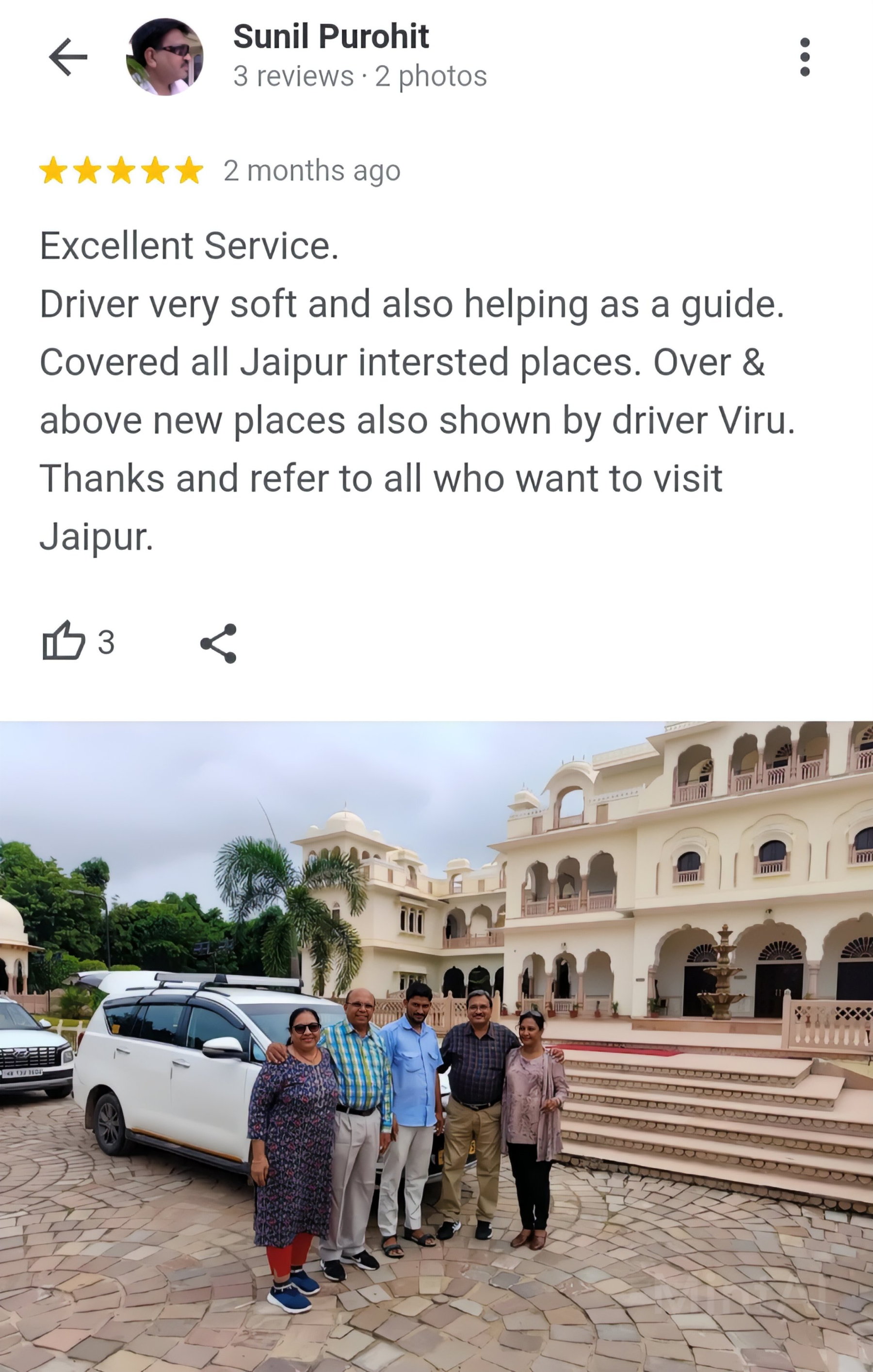The width and height of the screenshot is (873, 1372).
Task: Go back using the arrow
Action: coord(68,57)
